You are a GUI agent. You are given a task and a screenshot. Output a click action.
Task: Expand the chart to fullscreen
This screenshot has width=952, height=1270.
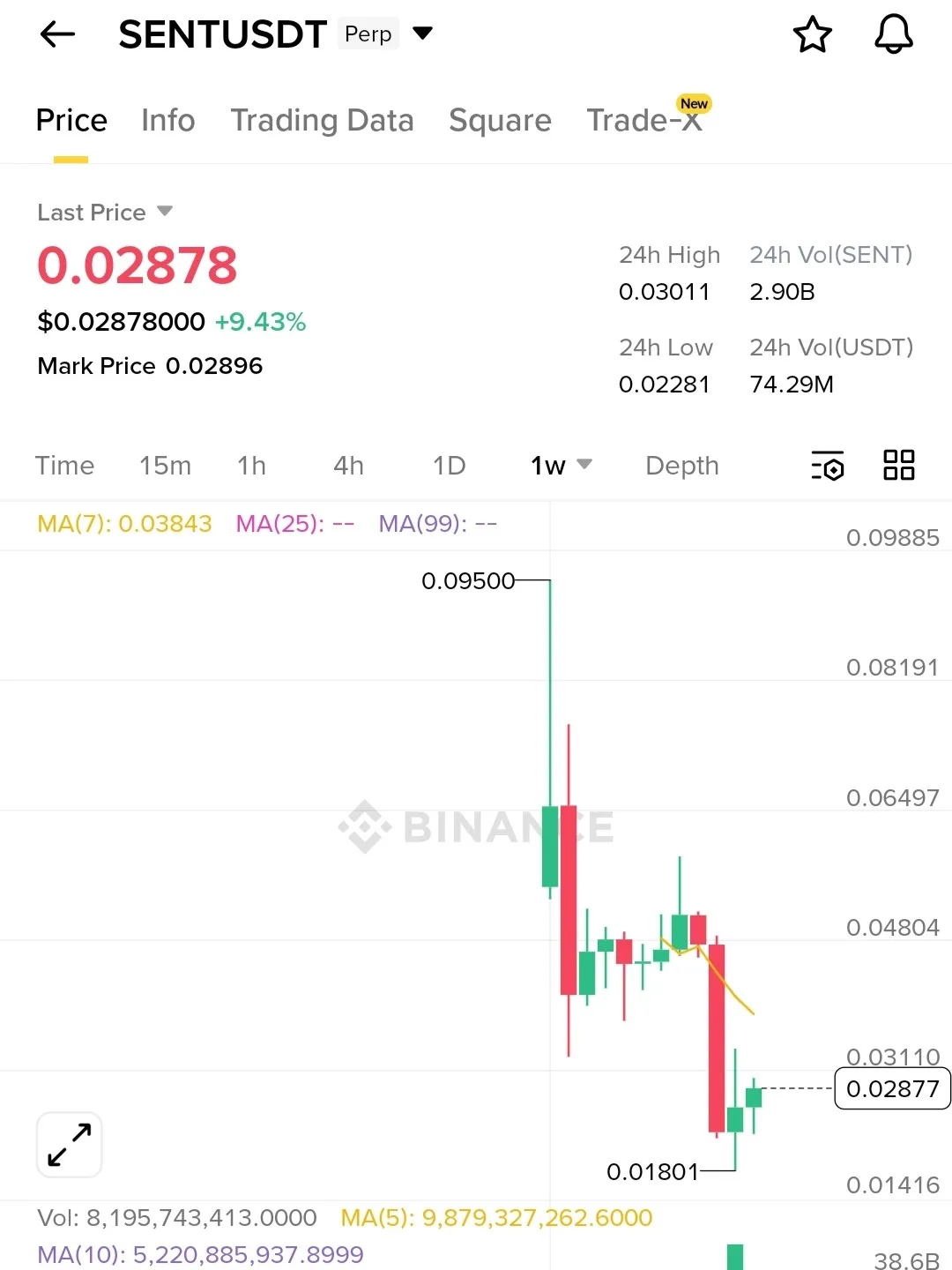pos(70,1145)
